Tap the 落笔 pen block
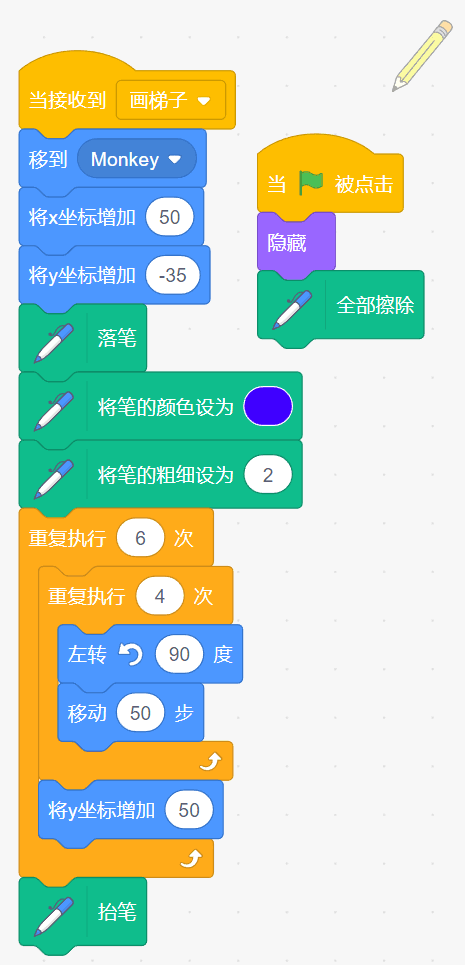Image resolution: width=465 pixels, height=965 pixels. pyautogui.click(x=83, y=338)
